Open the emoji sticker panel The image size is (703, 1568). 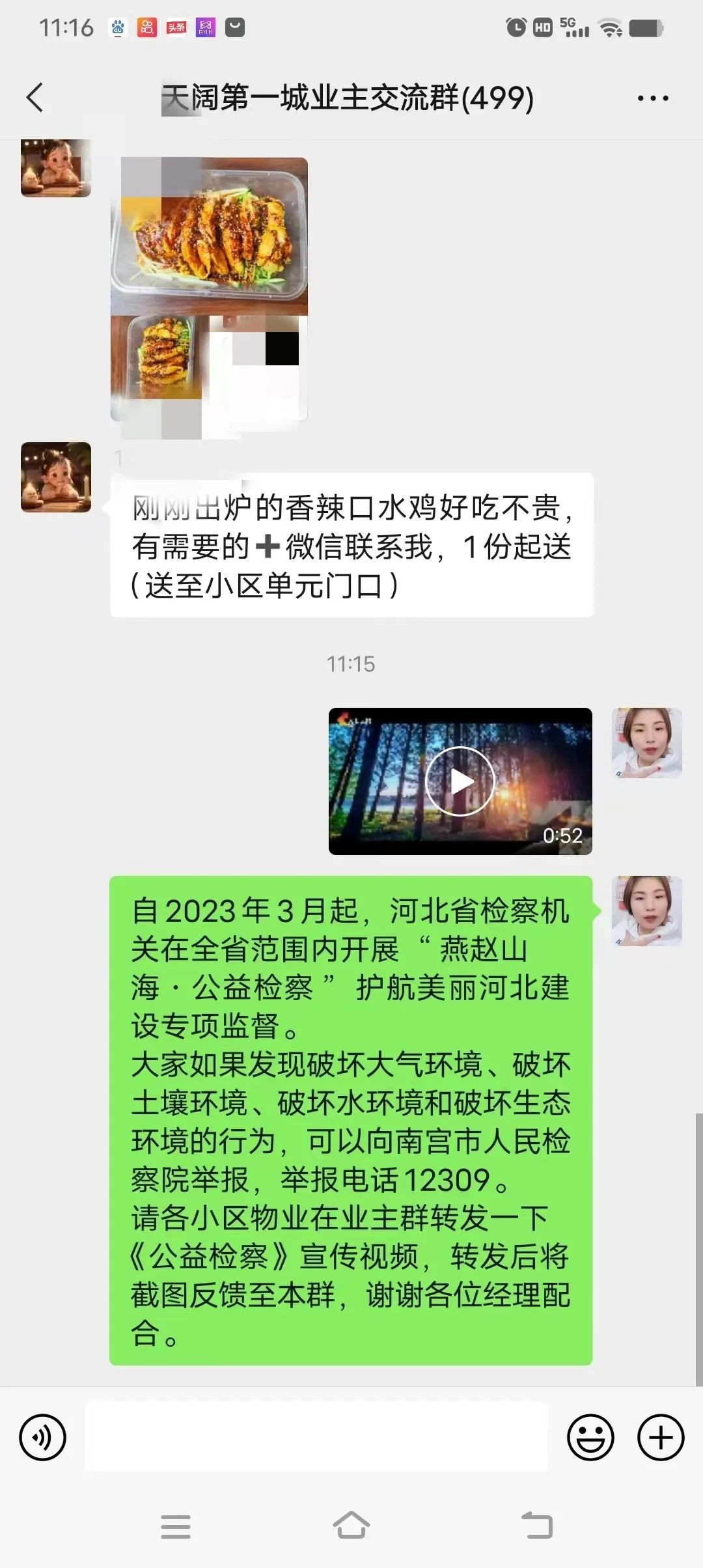click(x=590, y=1437)
